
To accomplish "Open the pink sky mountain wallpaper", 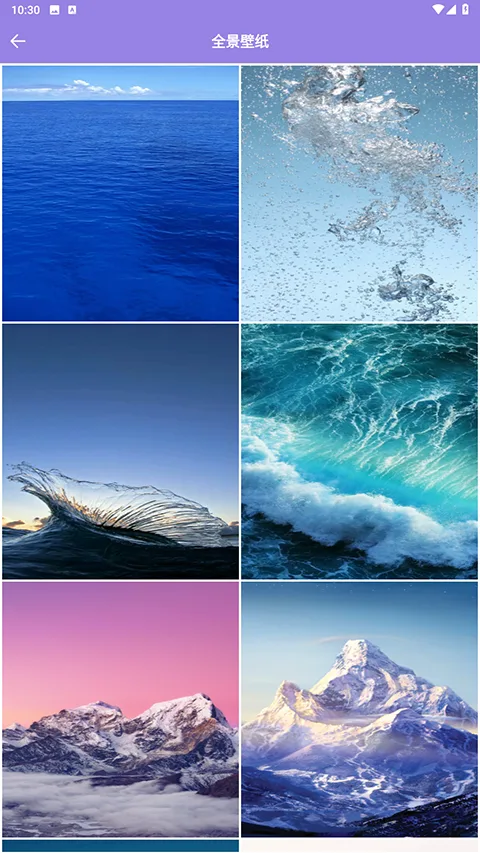I will click(x=120, y=709).
